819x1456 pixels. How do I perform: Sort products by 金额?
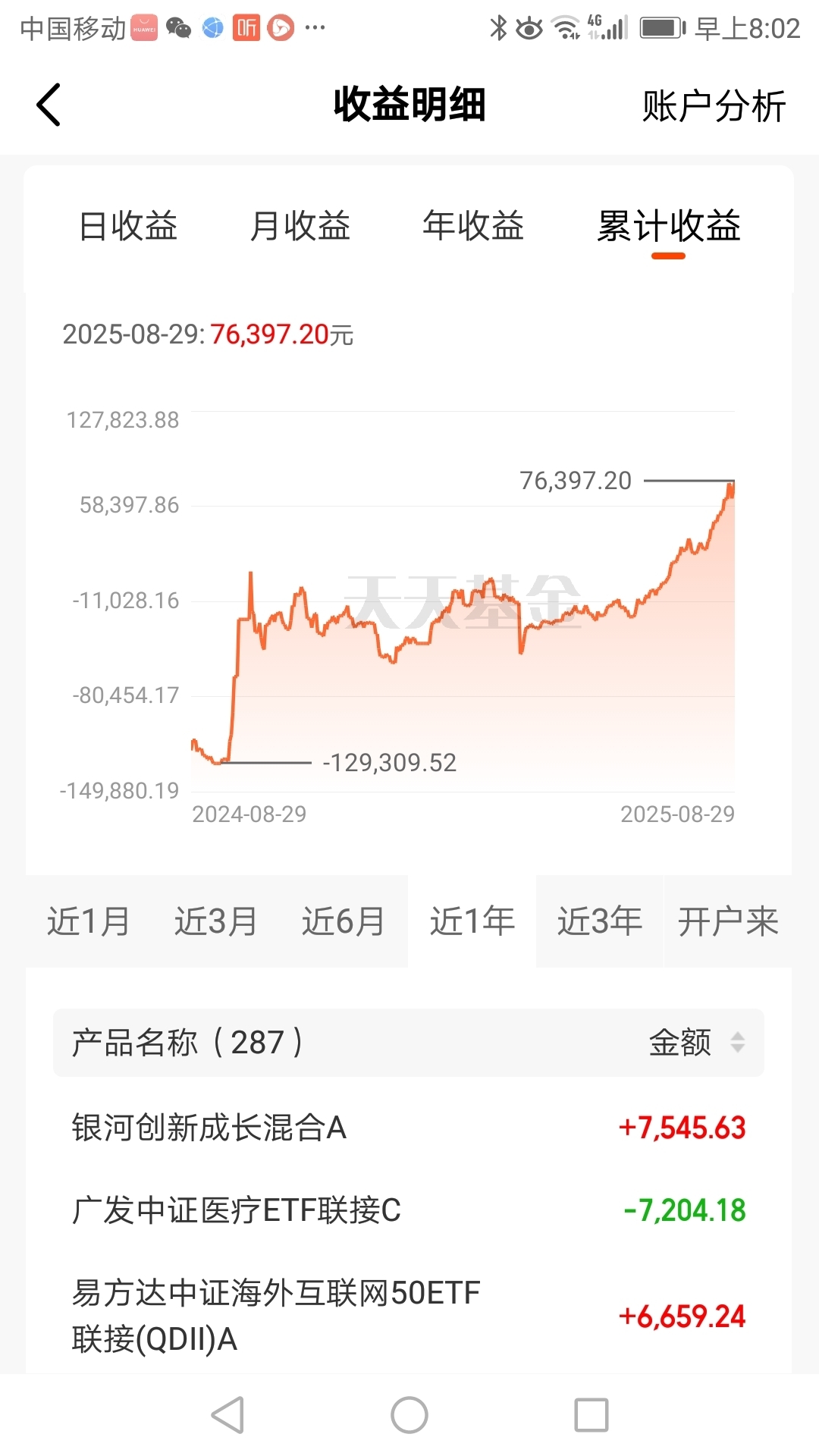click(x=697, y=1042)
